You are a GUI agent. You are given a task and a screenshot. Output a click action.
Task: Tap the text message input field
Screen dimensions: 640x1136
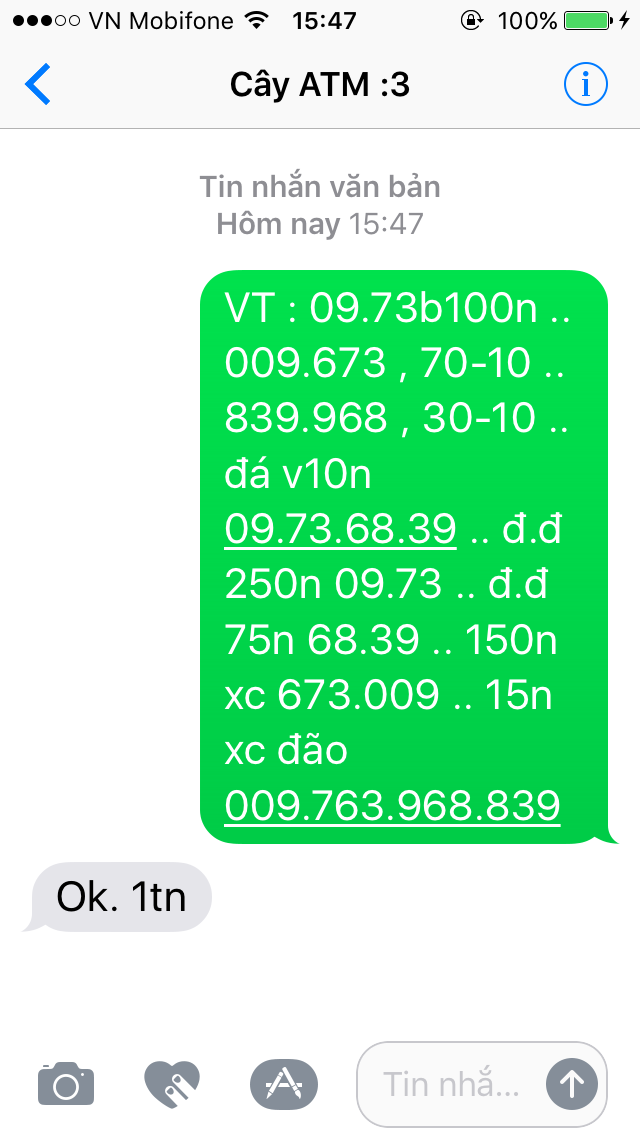tap(451, 1084)
